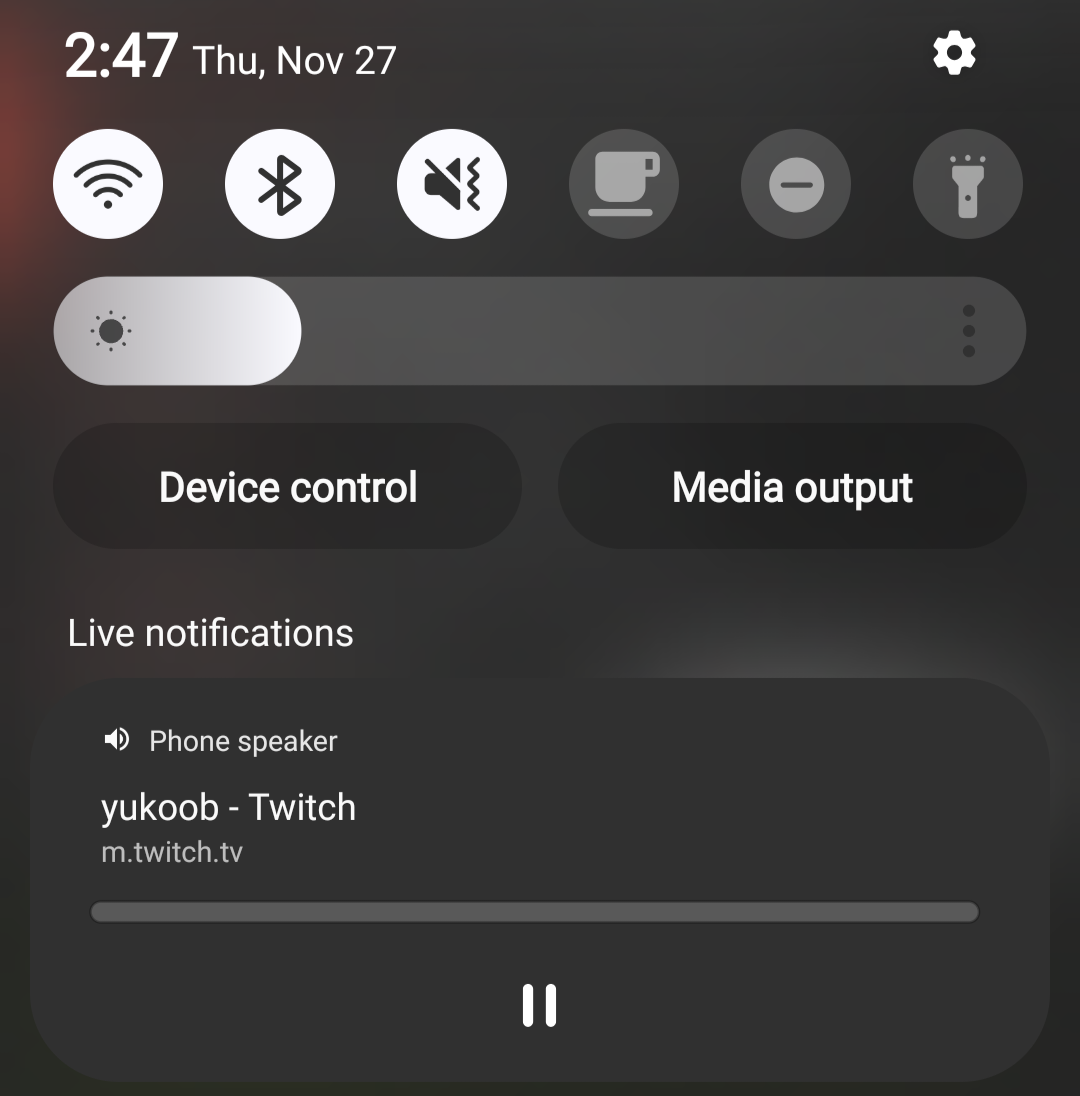The height and width of the screenshot is (1096, 1080).
Task: Open settings via the gear icon
Action: coord(954,53)
